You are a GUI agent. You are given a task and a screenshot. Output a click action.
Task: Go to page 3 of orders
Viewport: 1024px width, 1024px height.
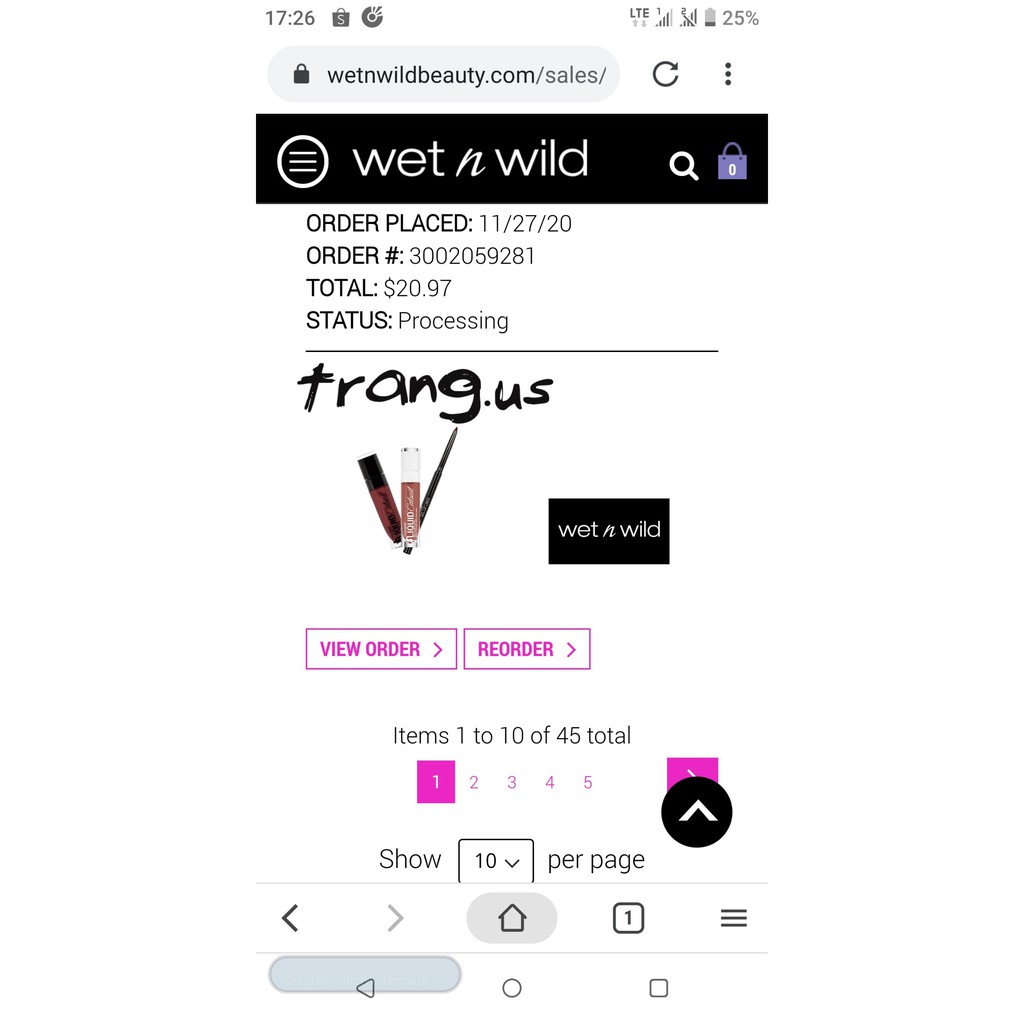click(512, 782)
